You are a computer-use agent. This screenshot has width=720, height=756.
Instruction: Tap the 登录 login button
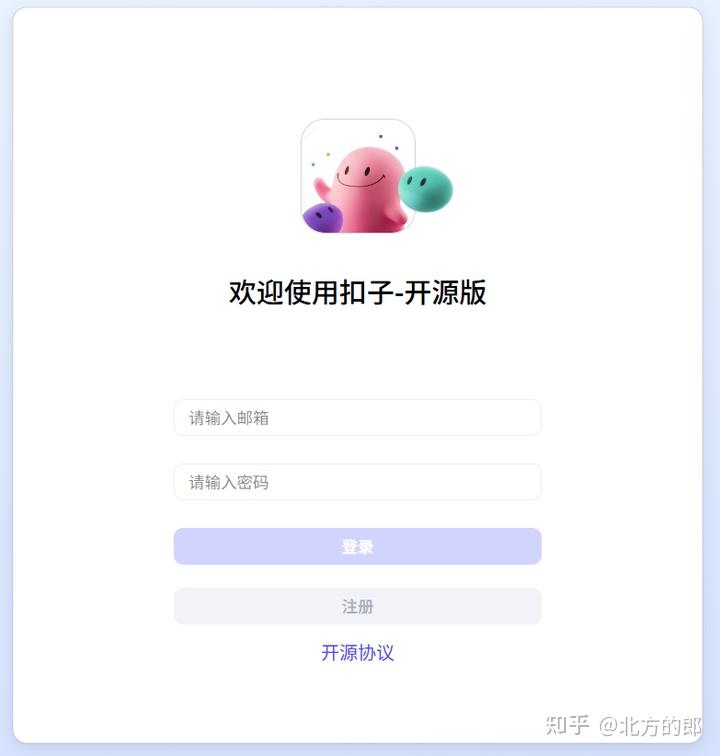click(x=357, y=547)
